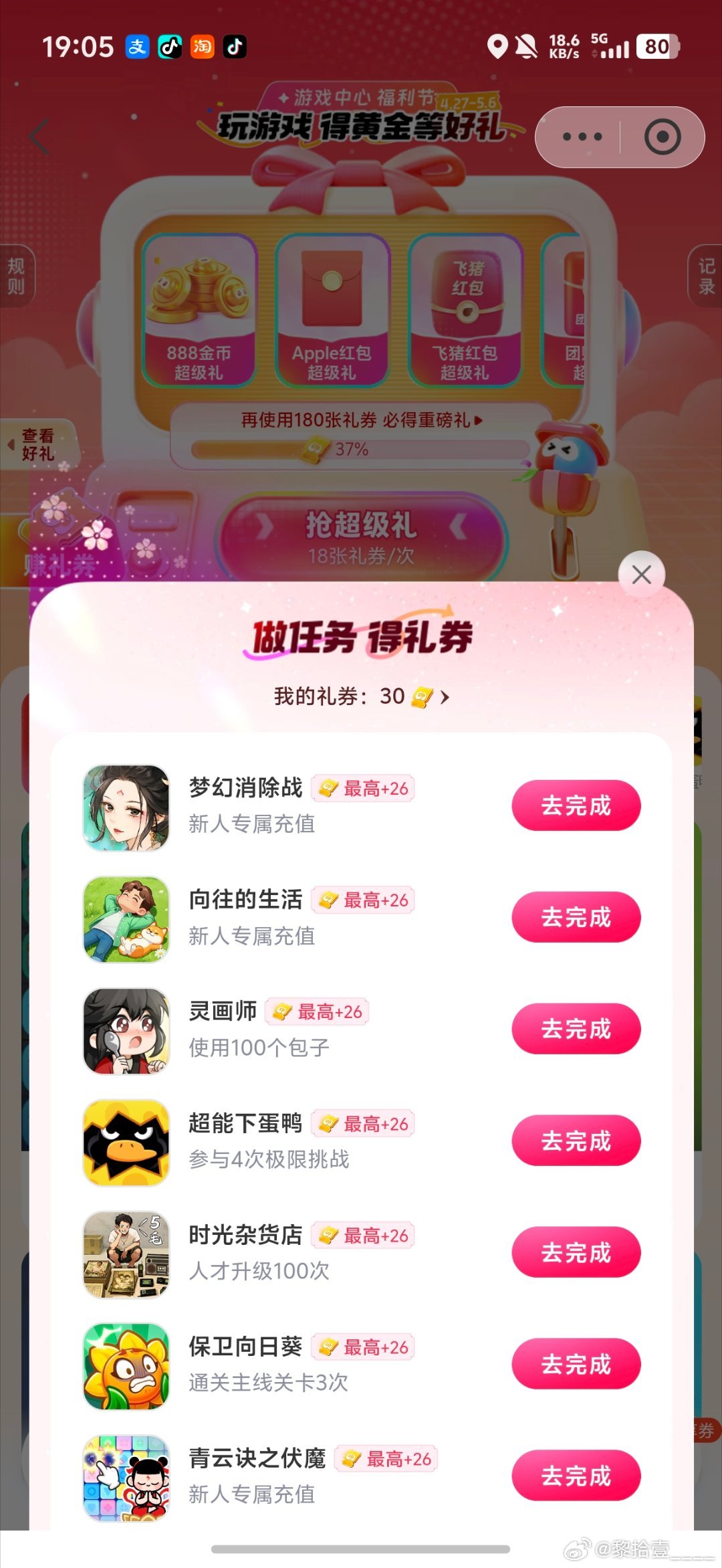Viewport: 722px width, 1568px height.
Task: Go complete the 灵画师 task
Action: (576, 1029)
